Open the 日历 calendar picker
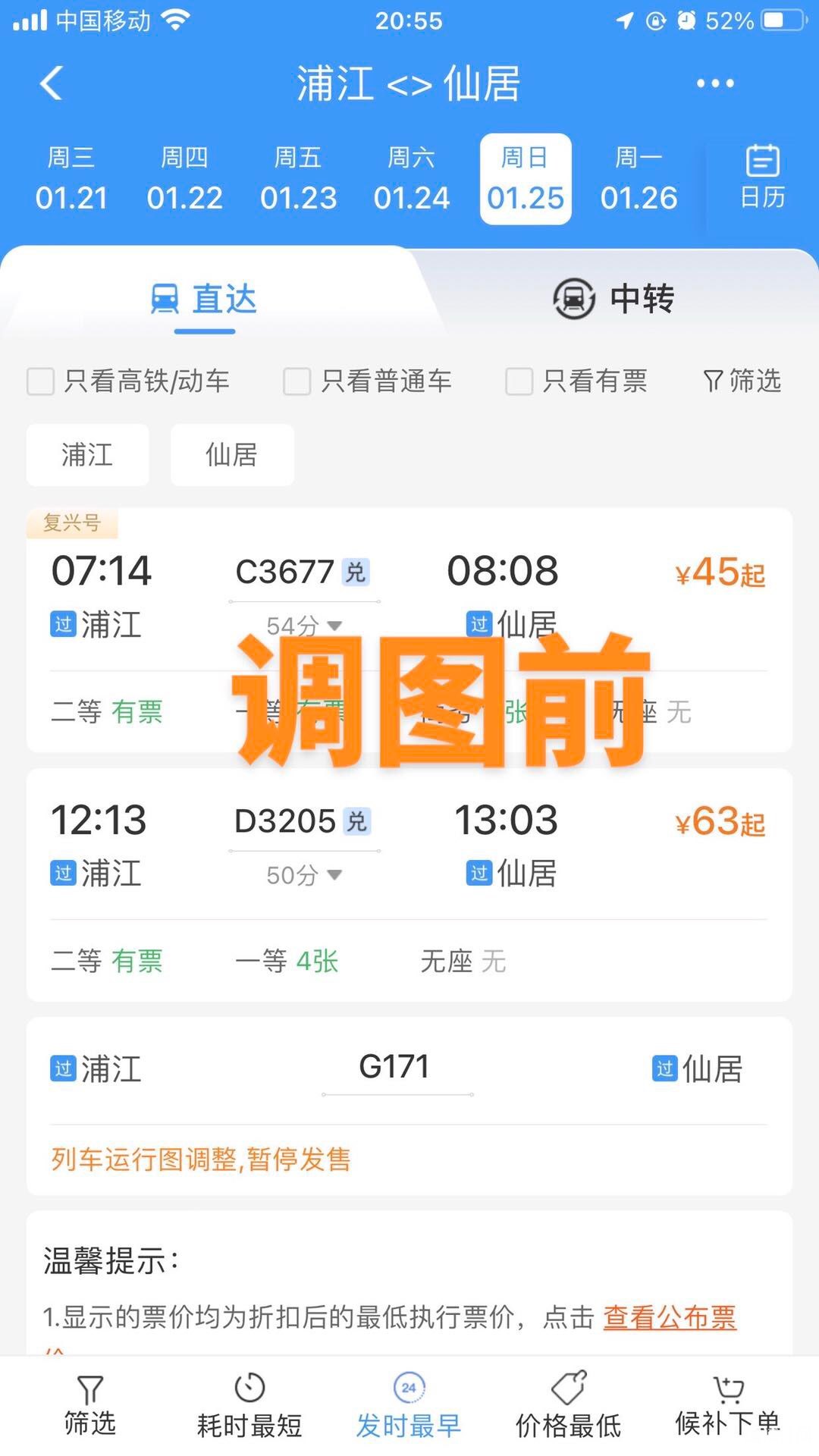Viewport: 819px width, 1456px height. pos(762,178)
